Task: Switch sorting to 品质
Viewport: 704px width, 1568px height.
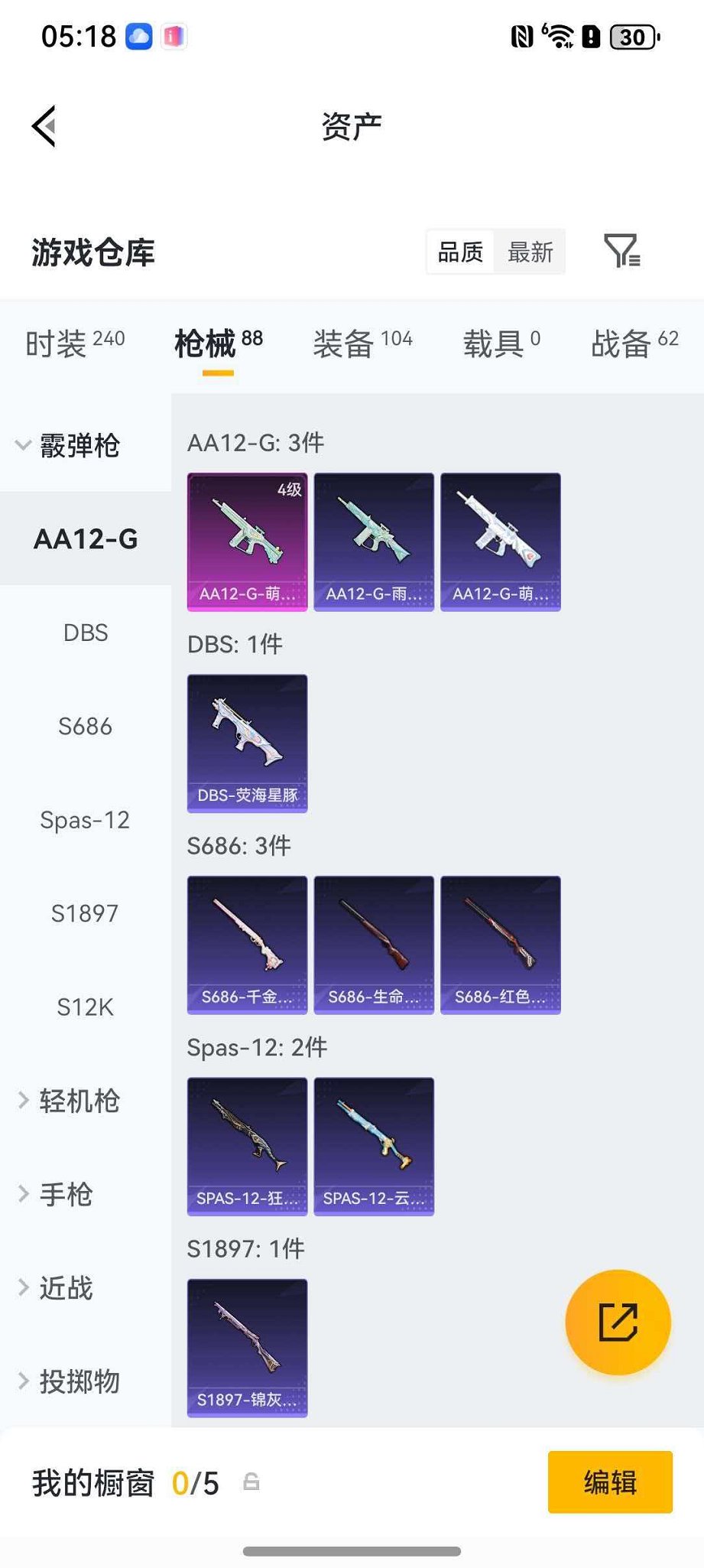Action: 459,252
